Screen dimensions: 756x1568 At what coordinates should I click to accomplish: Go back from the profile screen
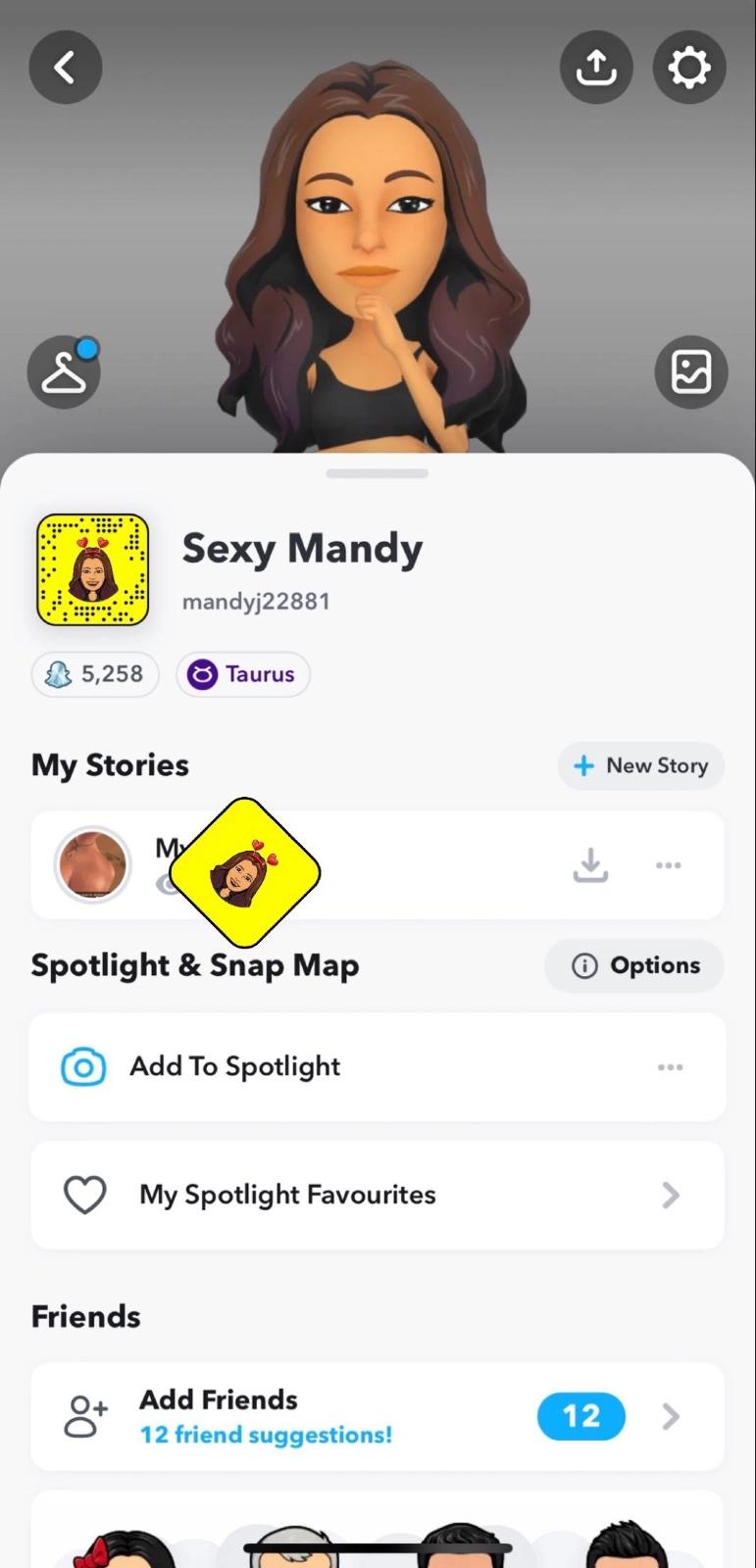coord(66,68)
